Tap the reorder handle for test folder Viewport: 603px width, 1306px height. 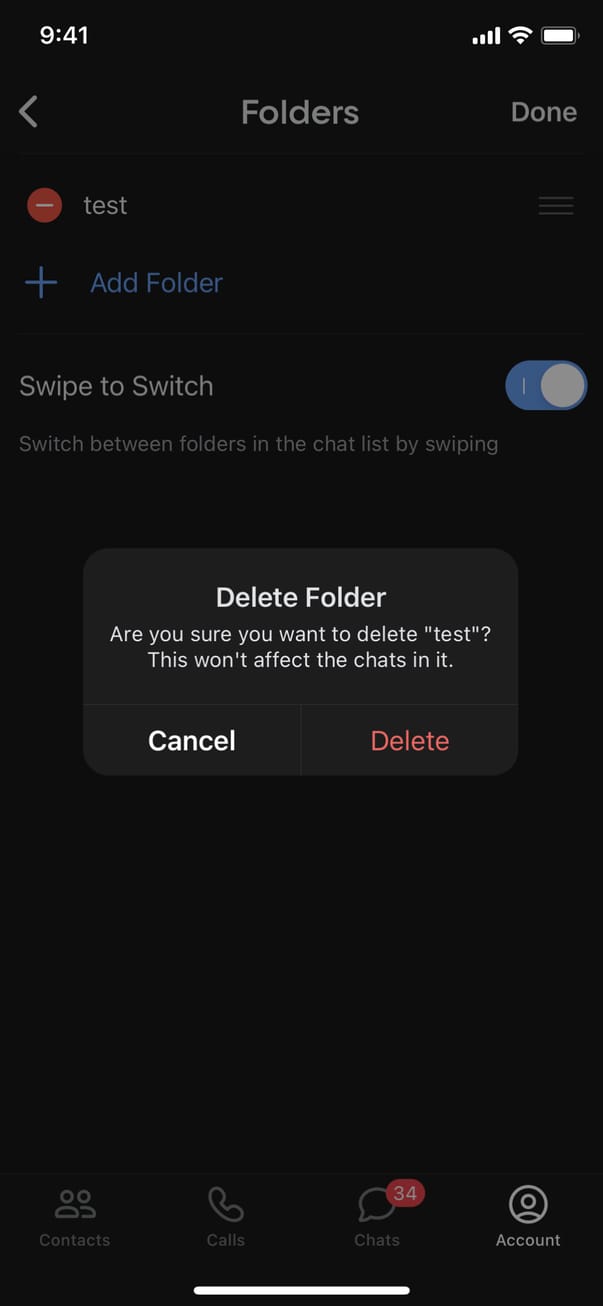[556, 206]
